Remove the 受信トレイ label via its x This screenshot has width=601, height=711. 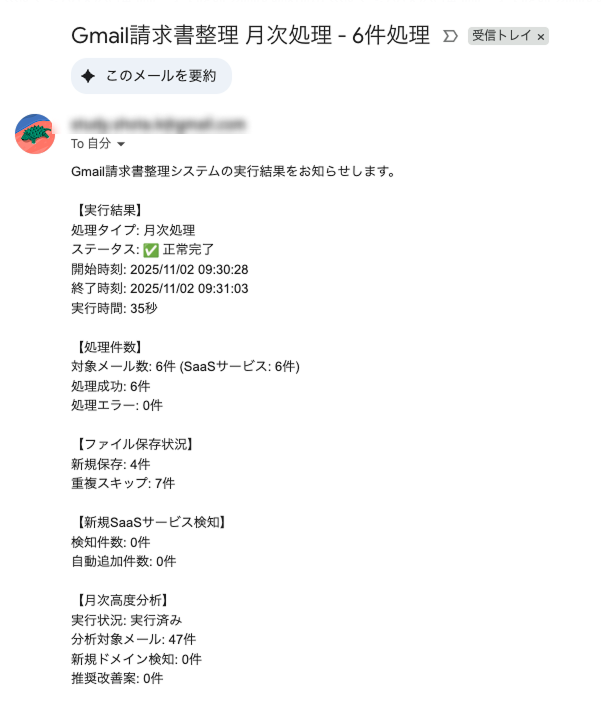[541, 36]
